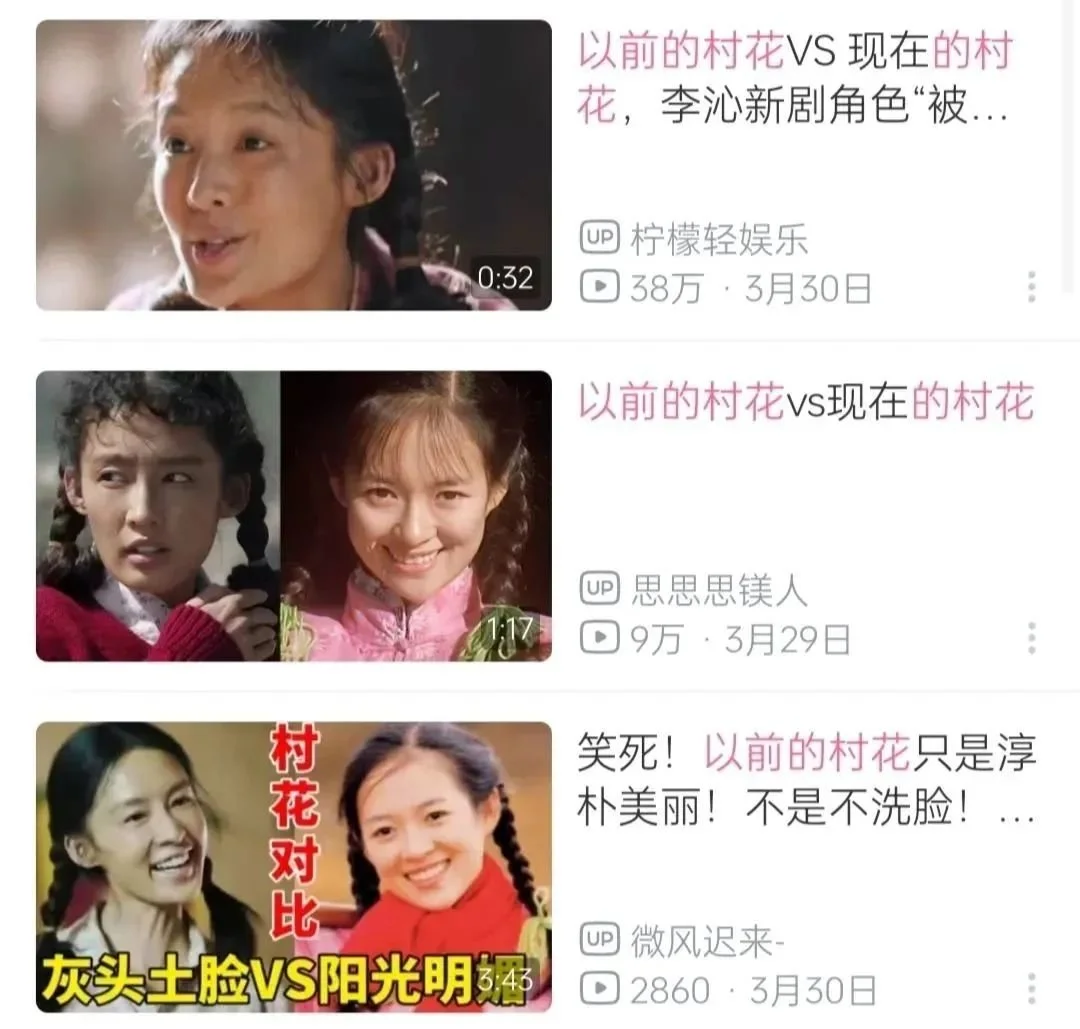Open more options for 柠檬轻娱乐 video
1080x1029 pixels.
(x=1031, y=287)
